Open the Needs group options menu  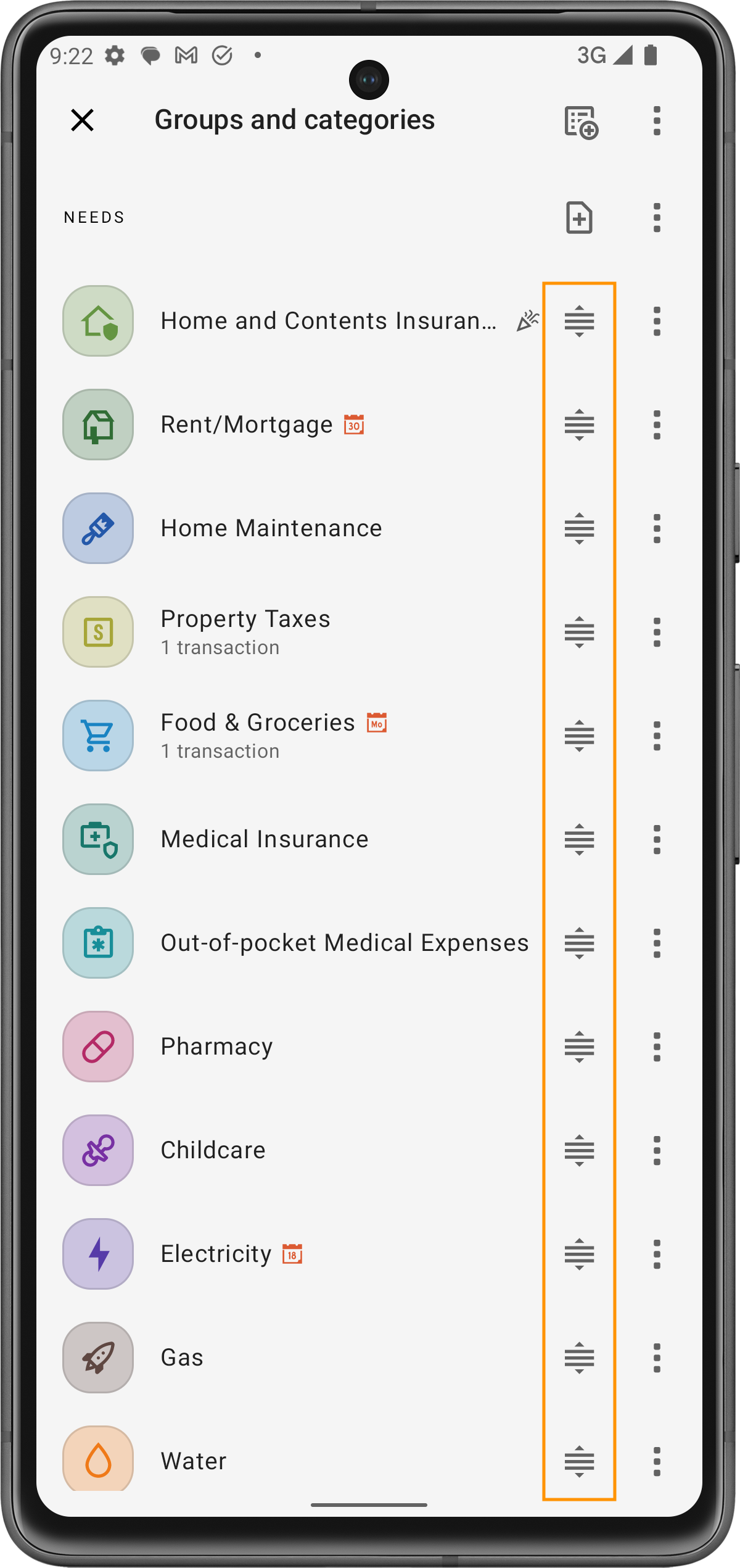pyautogui.click(x=657, y=218)
